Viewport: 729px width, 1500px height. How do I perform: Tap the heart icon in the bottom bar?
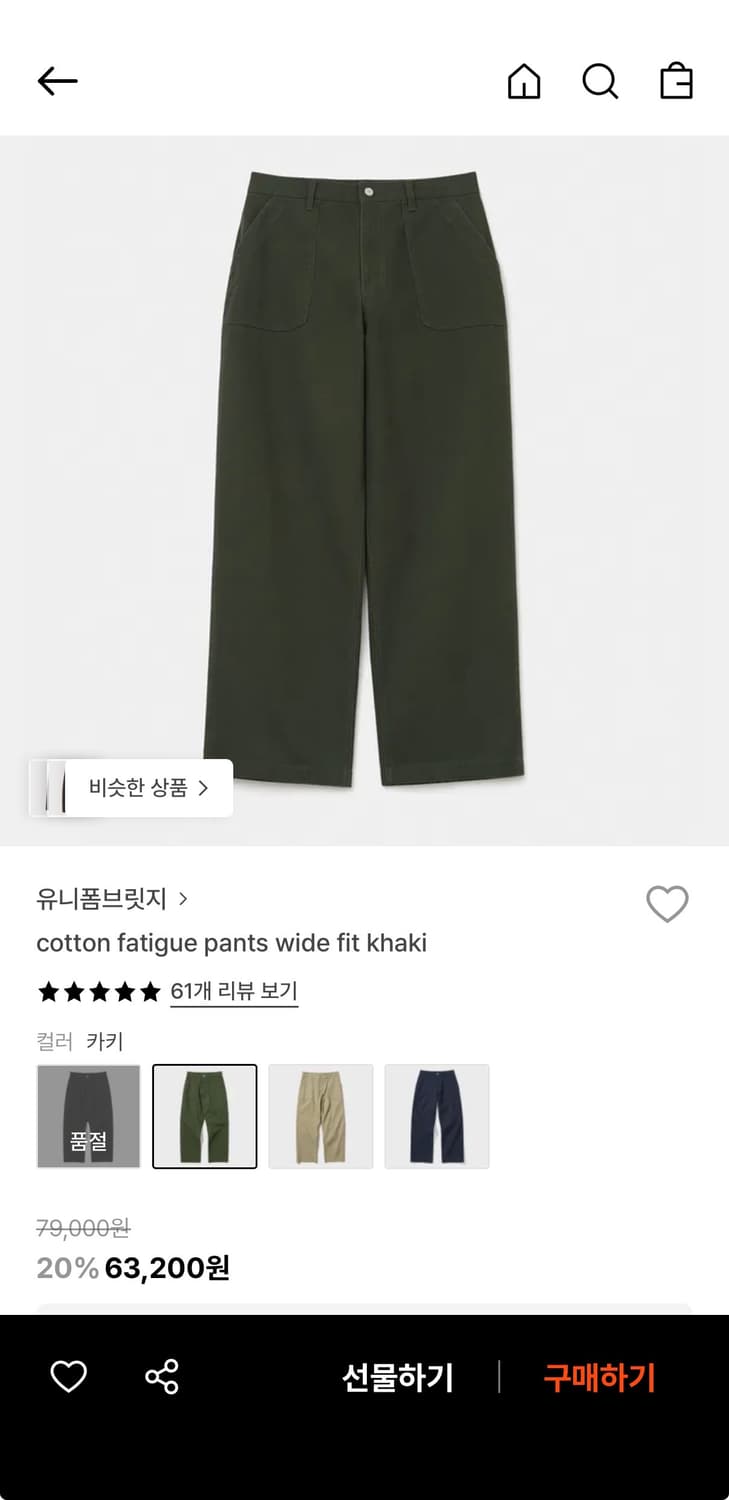[68, 1377]
